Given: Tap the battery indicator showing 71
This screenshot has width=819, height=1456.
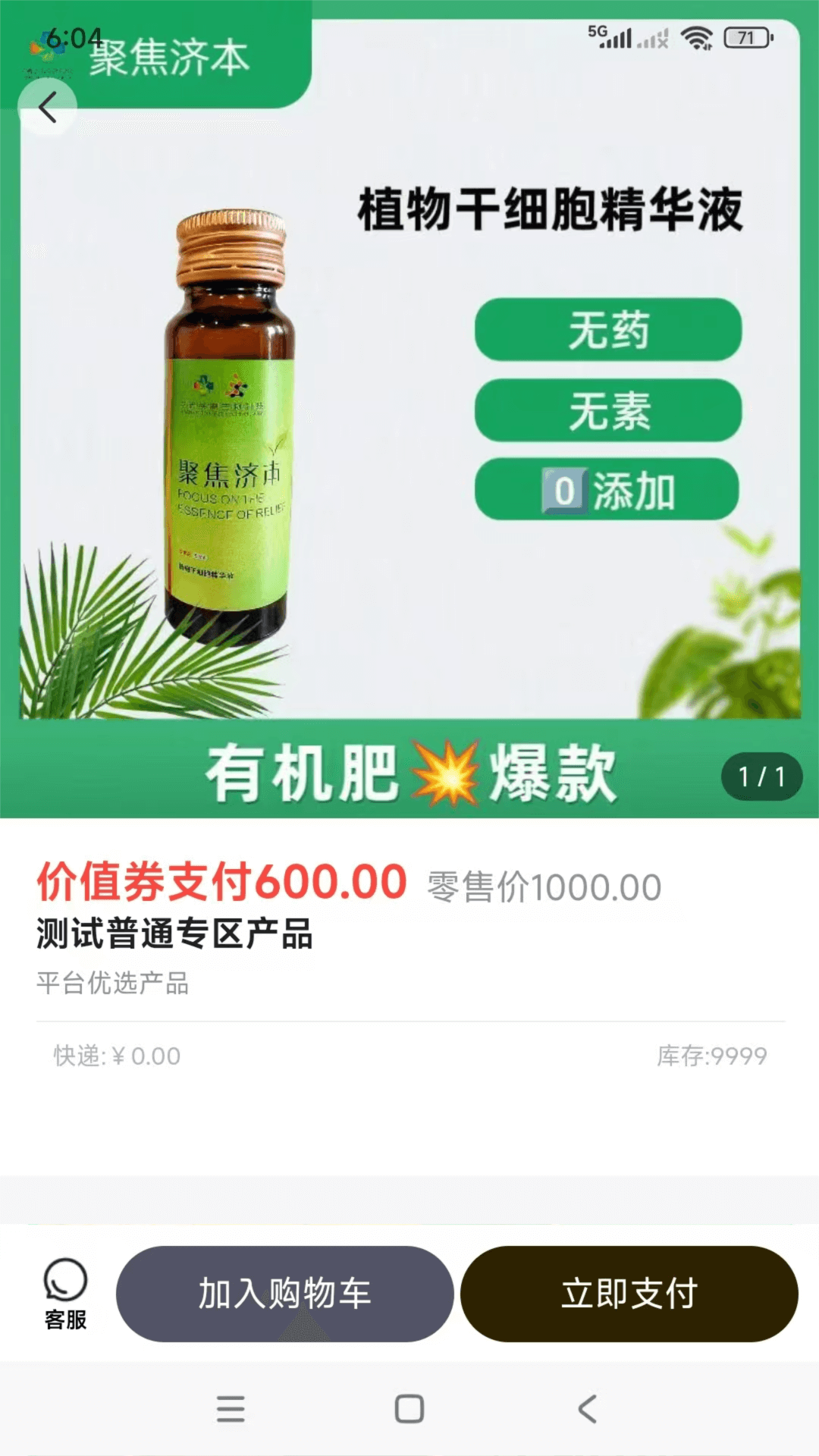Looking at the screenshot, I should click(746, 36).
